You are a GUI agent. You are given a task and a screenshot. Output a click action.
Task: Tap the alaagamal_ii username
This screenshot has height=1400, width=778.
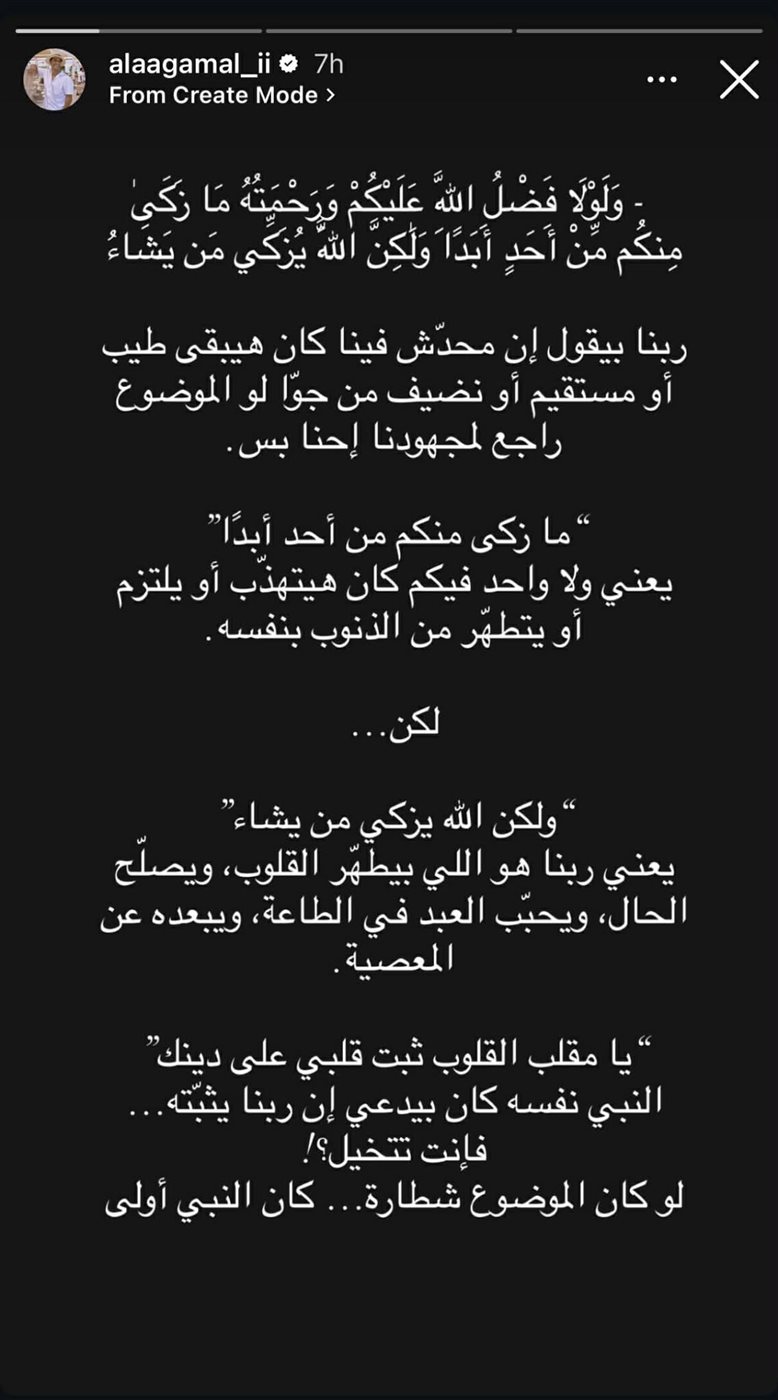point(189,64)
